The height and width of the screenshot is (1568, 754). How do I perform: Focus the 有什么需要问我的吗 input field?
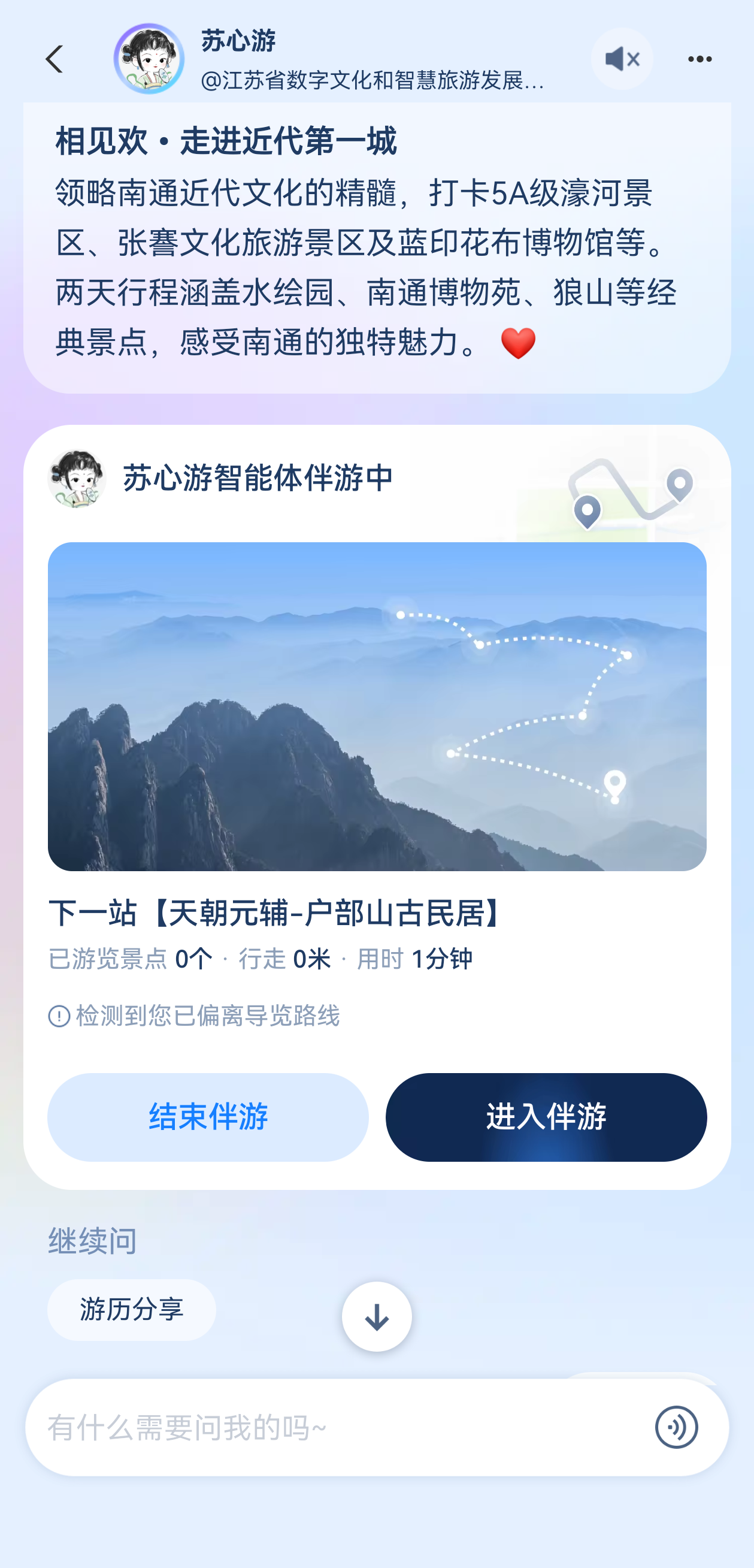335,1427
